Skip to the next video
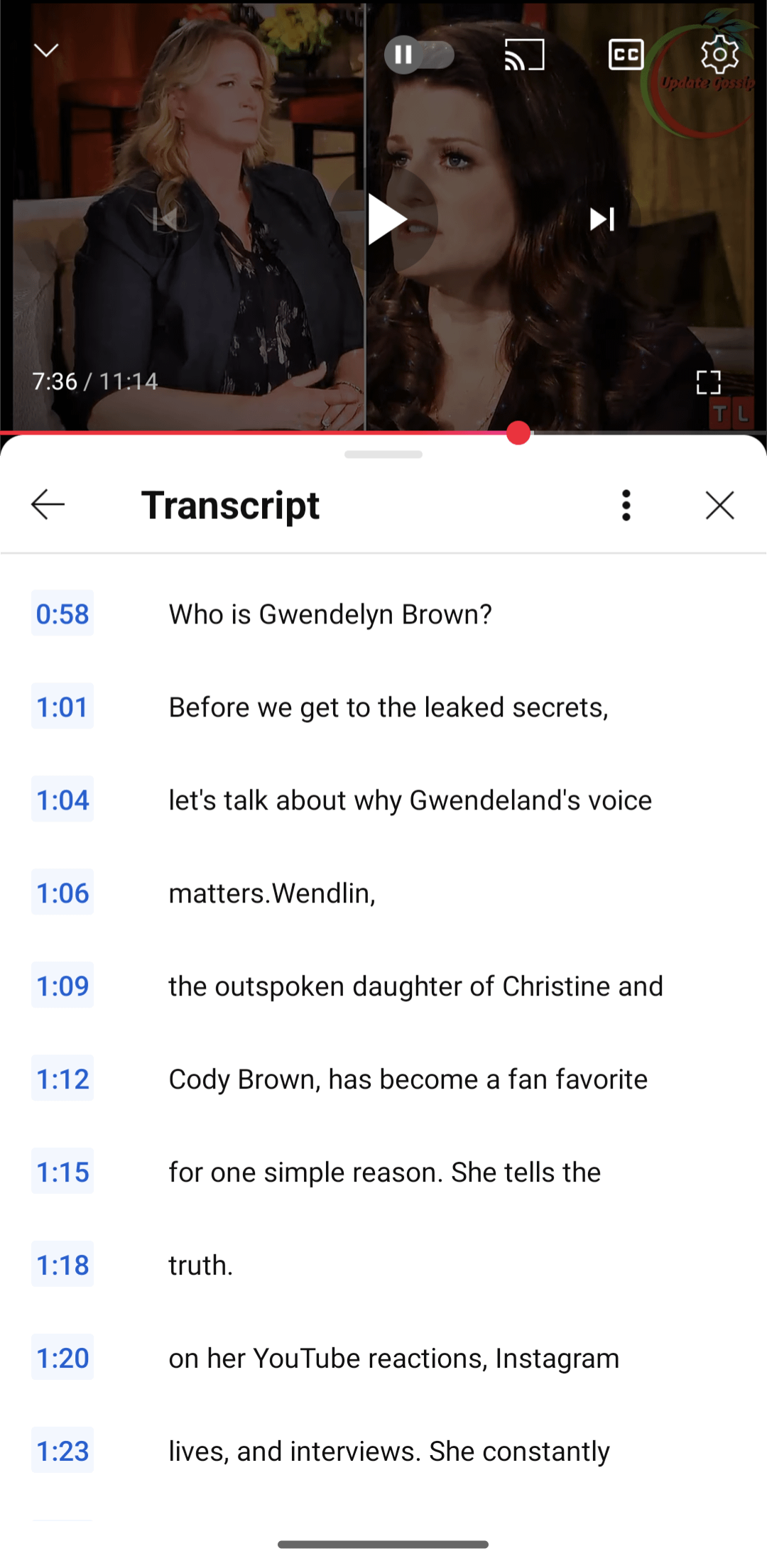This screenshot has width=767, height=1568. (602, 219)
